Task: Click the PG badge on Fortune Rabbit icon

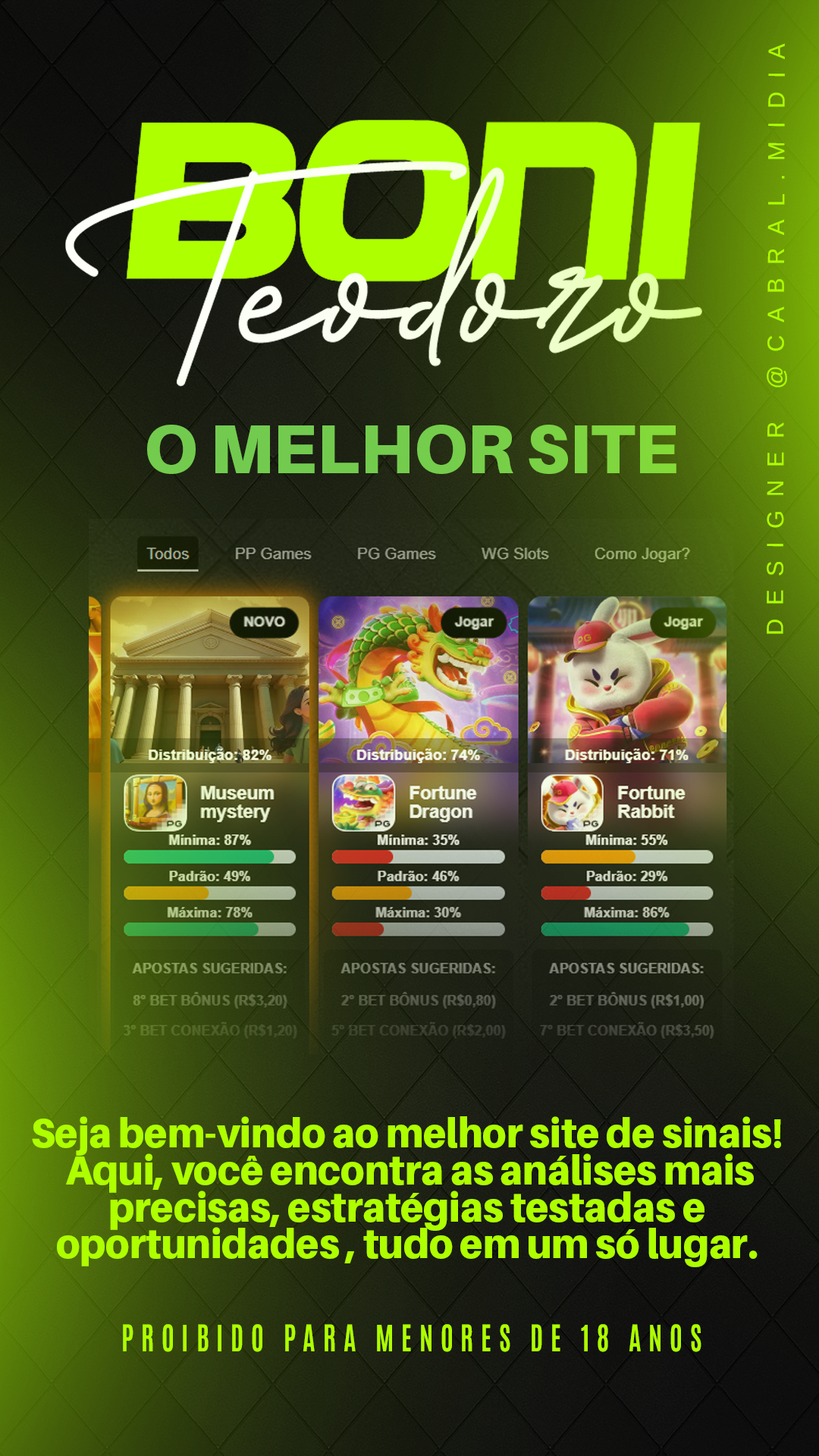Action: coord(592,824)
